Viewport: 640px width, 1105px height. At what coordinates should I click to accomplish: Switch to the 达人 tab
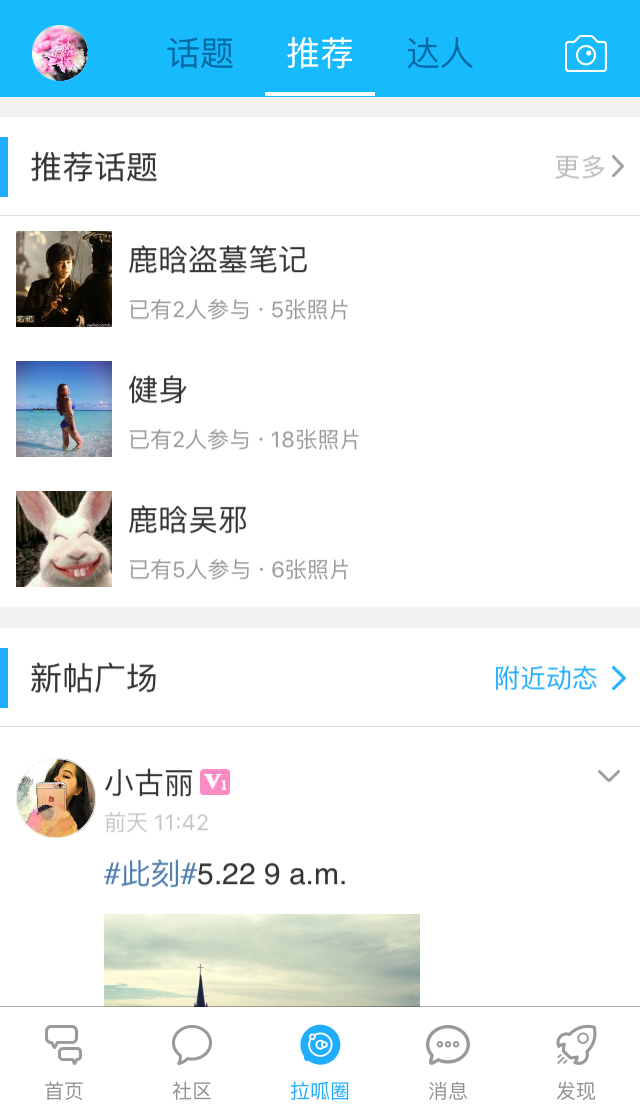tap(440, 53)
